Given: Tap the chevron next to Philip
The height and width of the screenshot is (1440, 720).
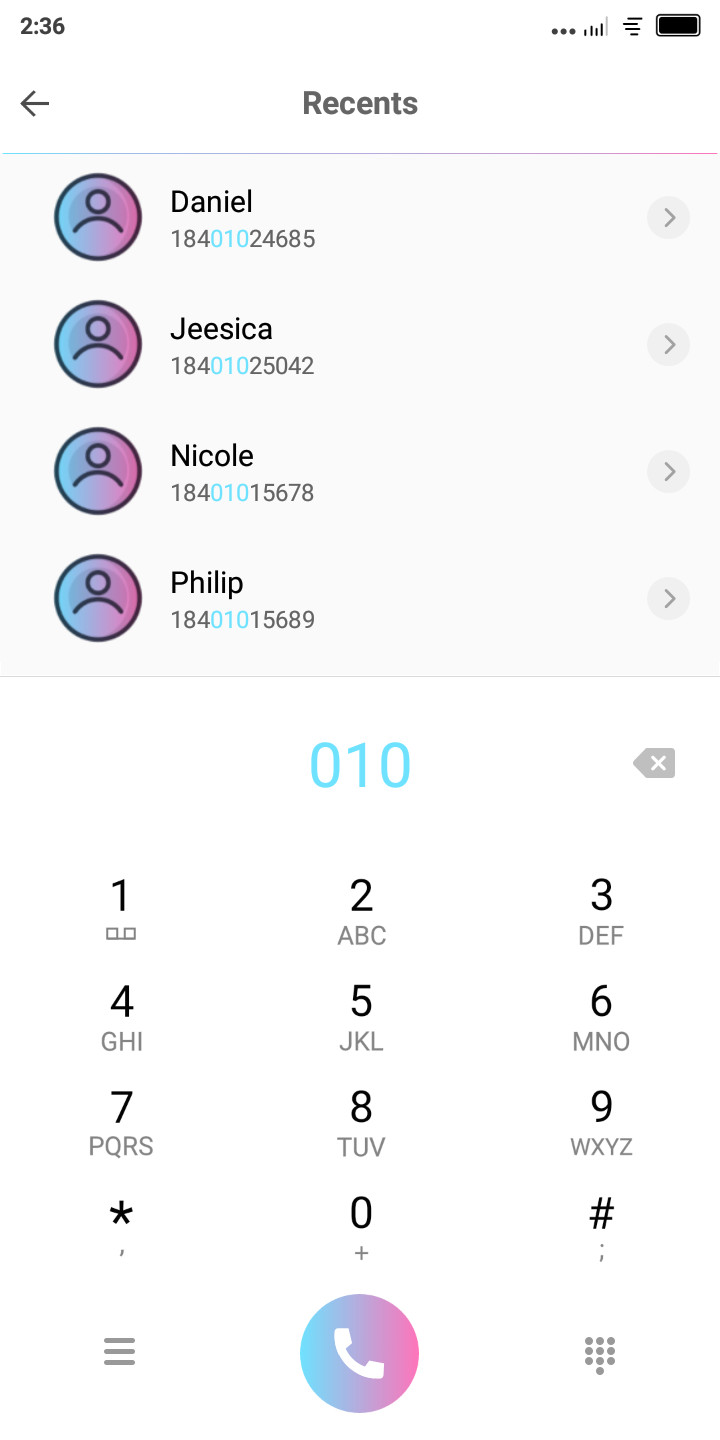Looking at the screenshot, I should [x=669, y=599].
